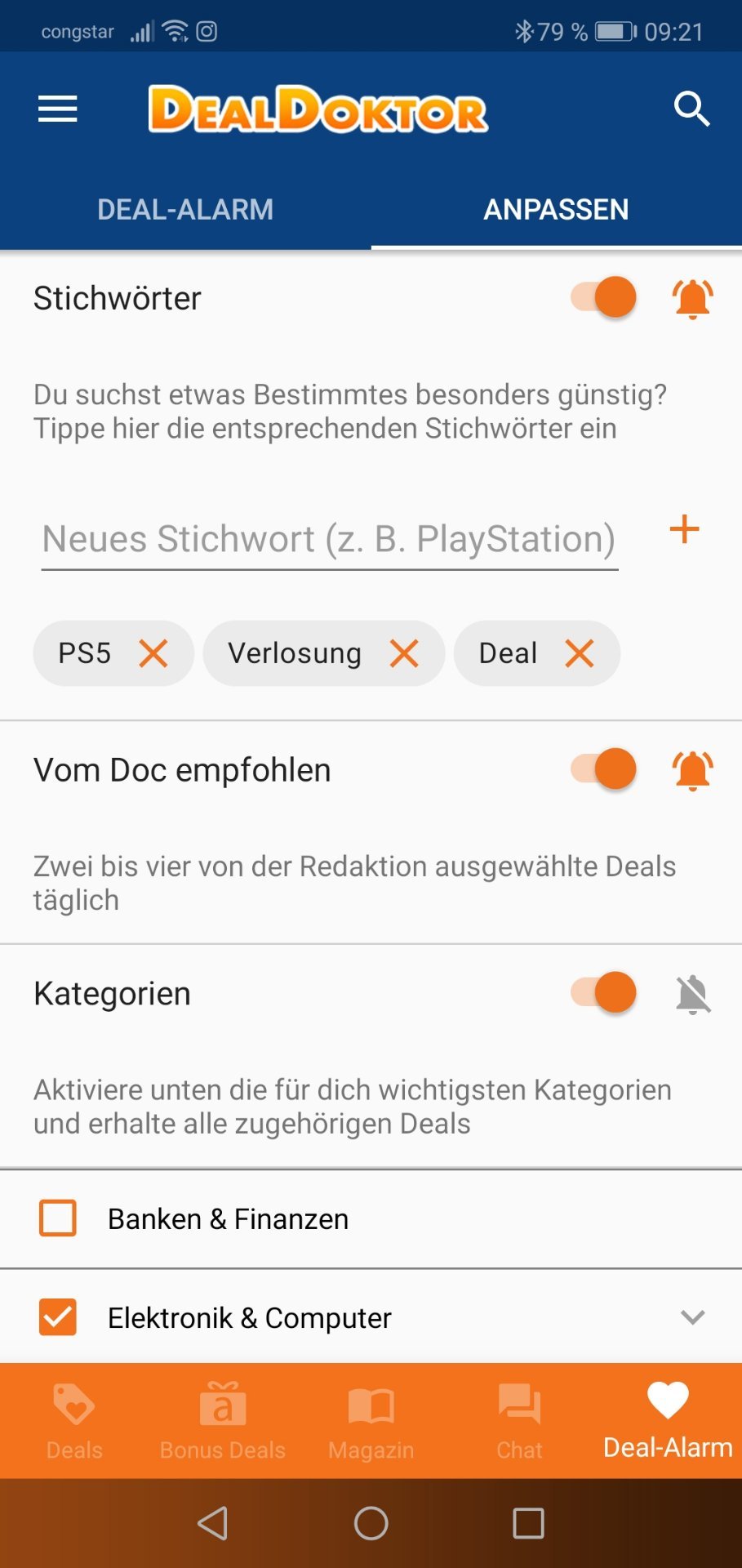
Task: Turn off the Vom Doc empfohlen switch
Action: 603,769
